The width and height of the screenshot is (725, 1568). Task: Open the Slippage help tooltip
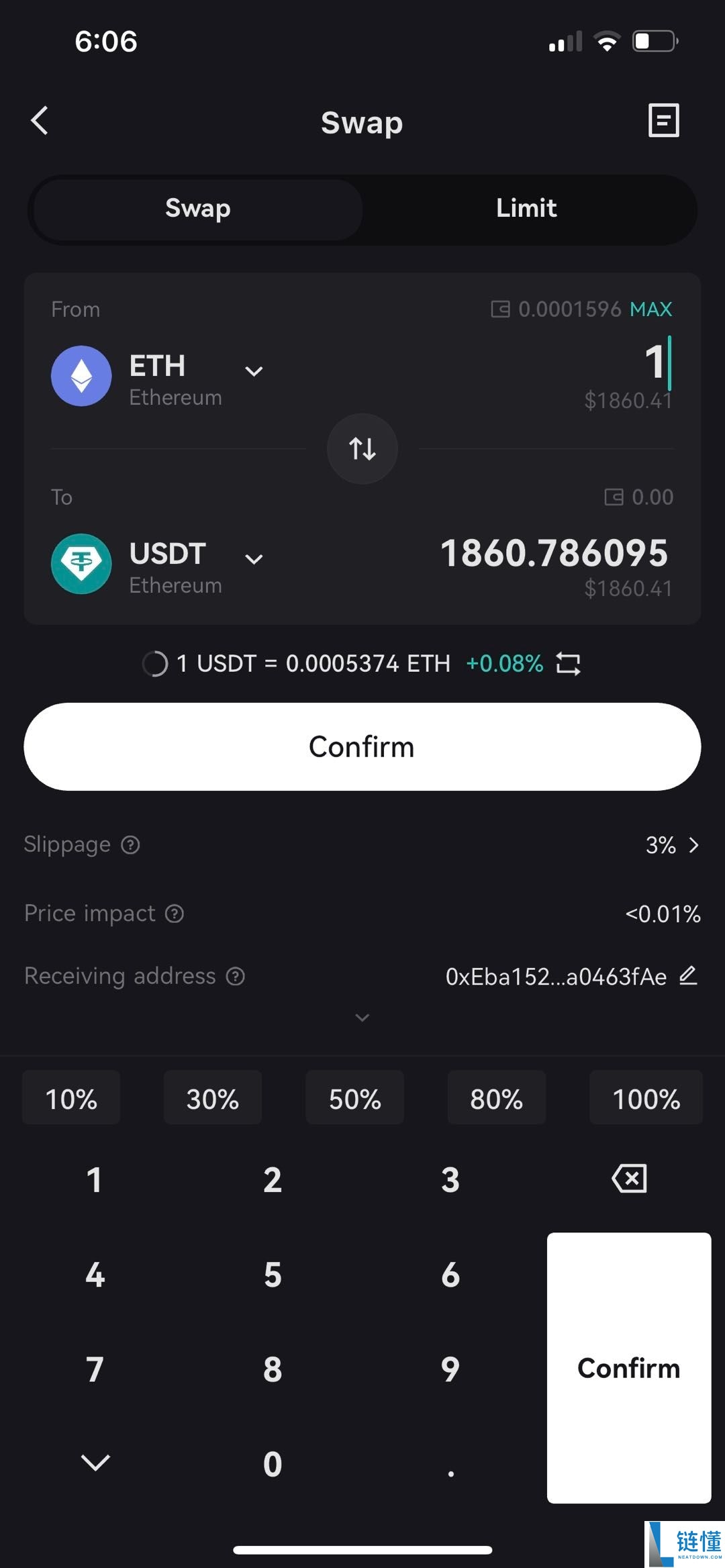(x=130, y=844)
